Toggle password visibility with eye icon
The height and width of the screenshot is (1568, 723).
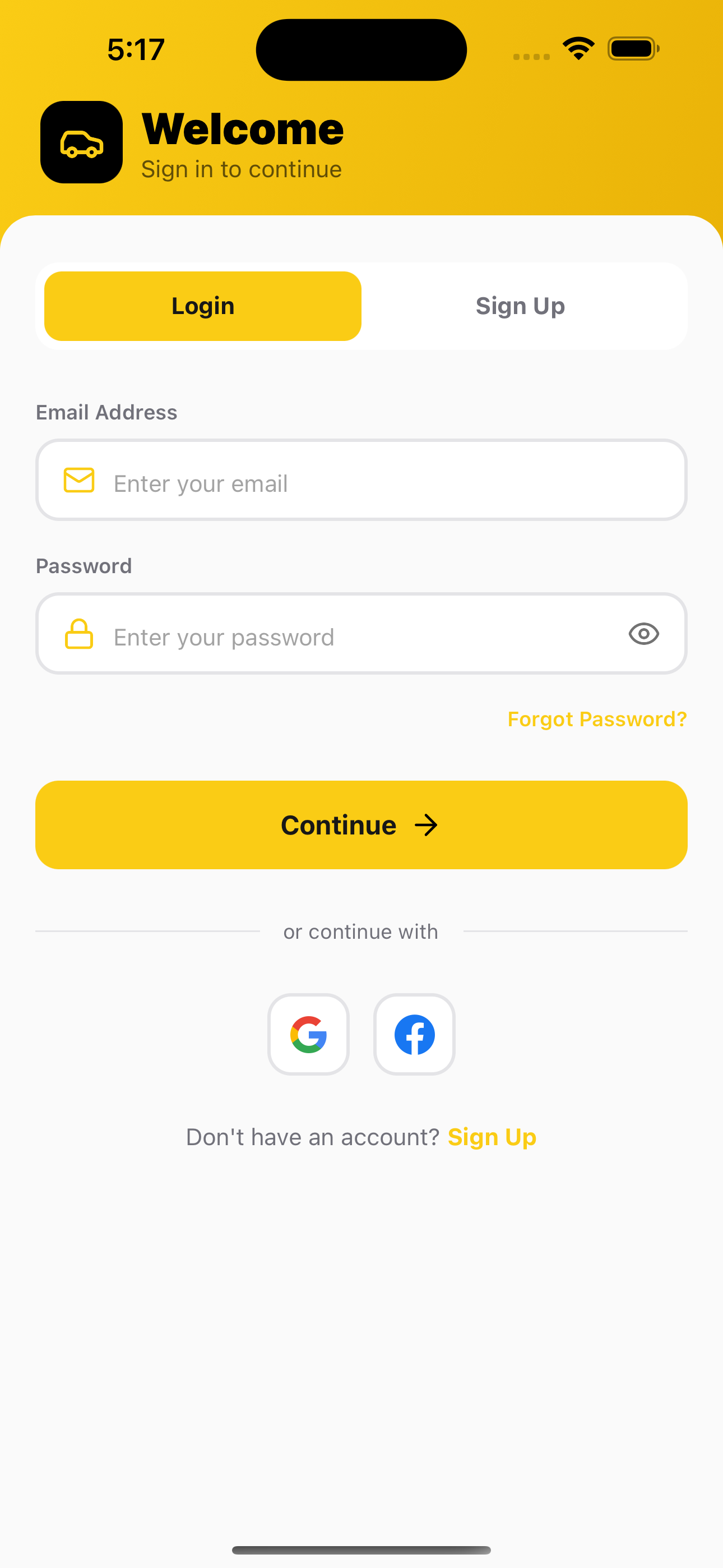644,634
